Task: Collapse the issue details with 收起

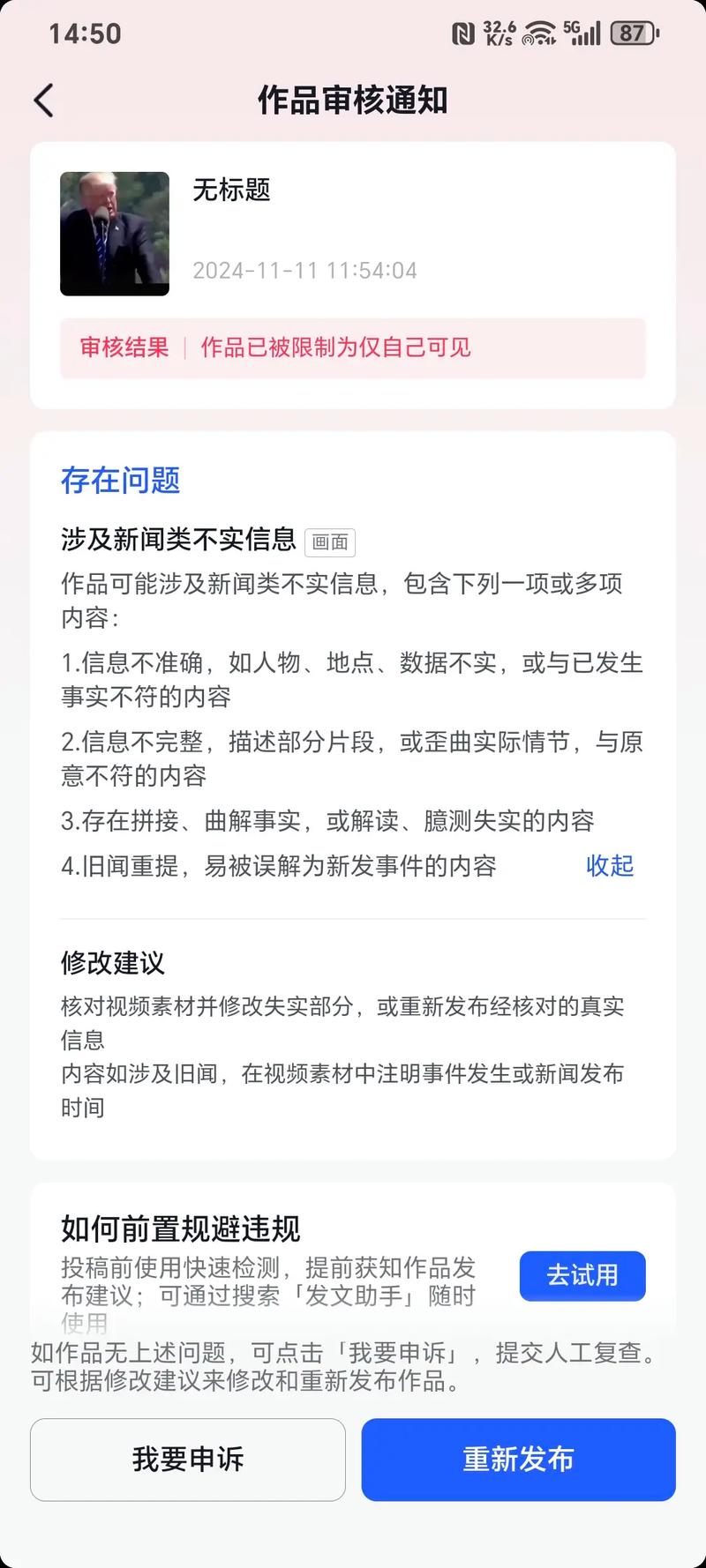Action: [x=610, y=866]
